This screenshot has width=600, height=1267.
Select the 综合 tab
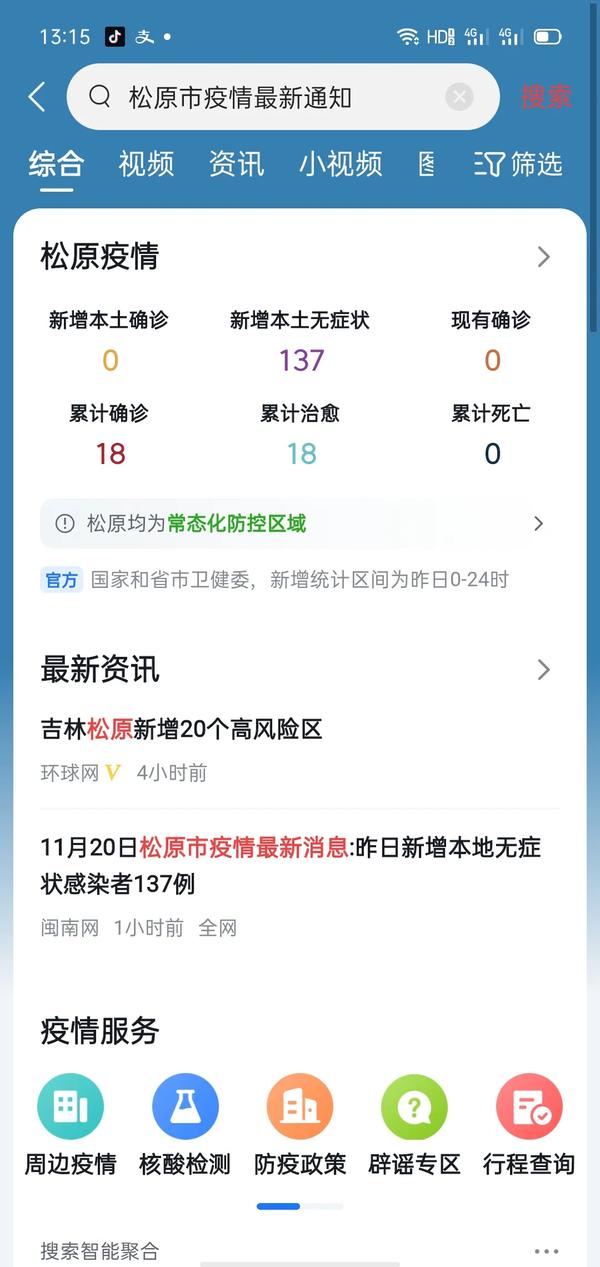coord(56,163)
